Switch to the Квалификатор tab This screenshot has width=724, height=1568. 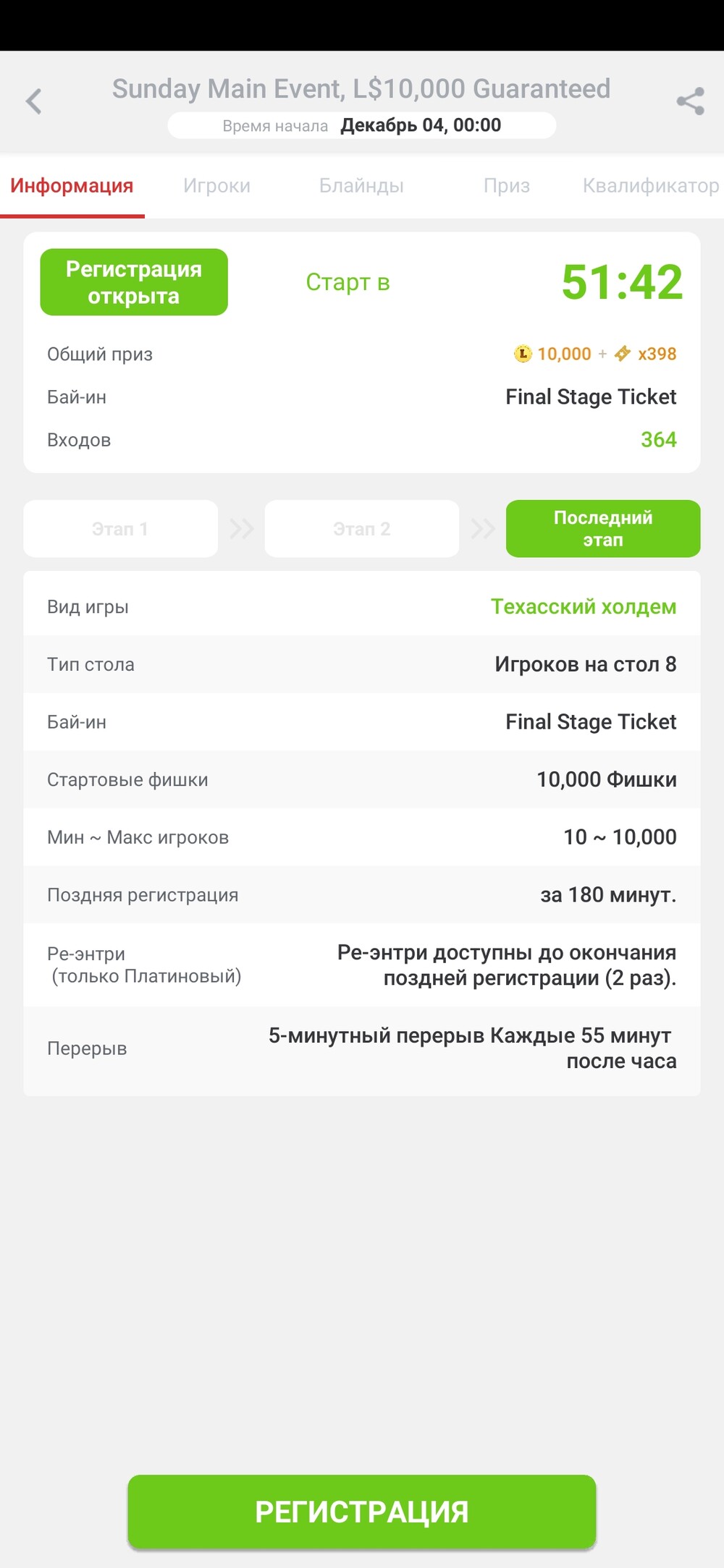click(x=650, y=186)
